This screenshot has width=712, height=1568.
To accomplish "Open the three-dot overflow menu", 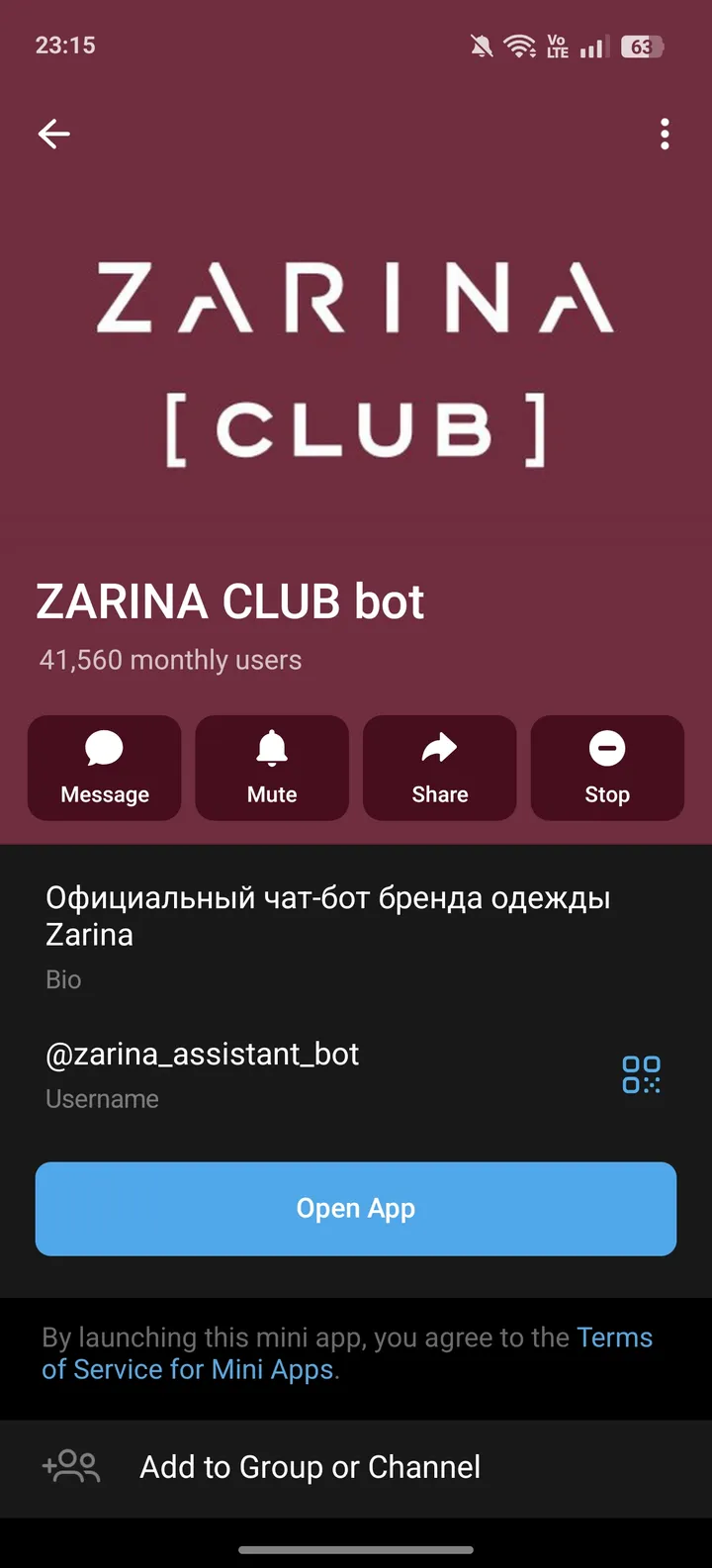I will point(665,135).
